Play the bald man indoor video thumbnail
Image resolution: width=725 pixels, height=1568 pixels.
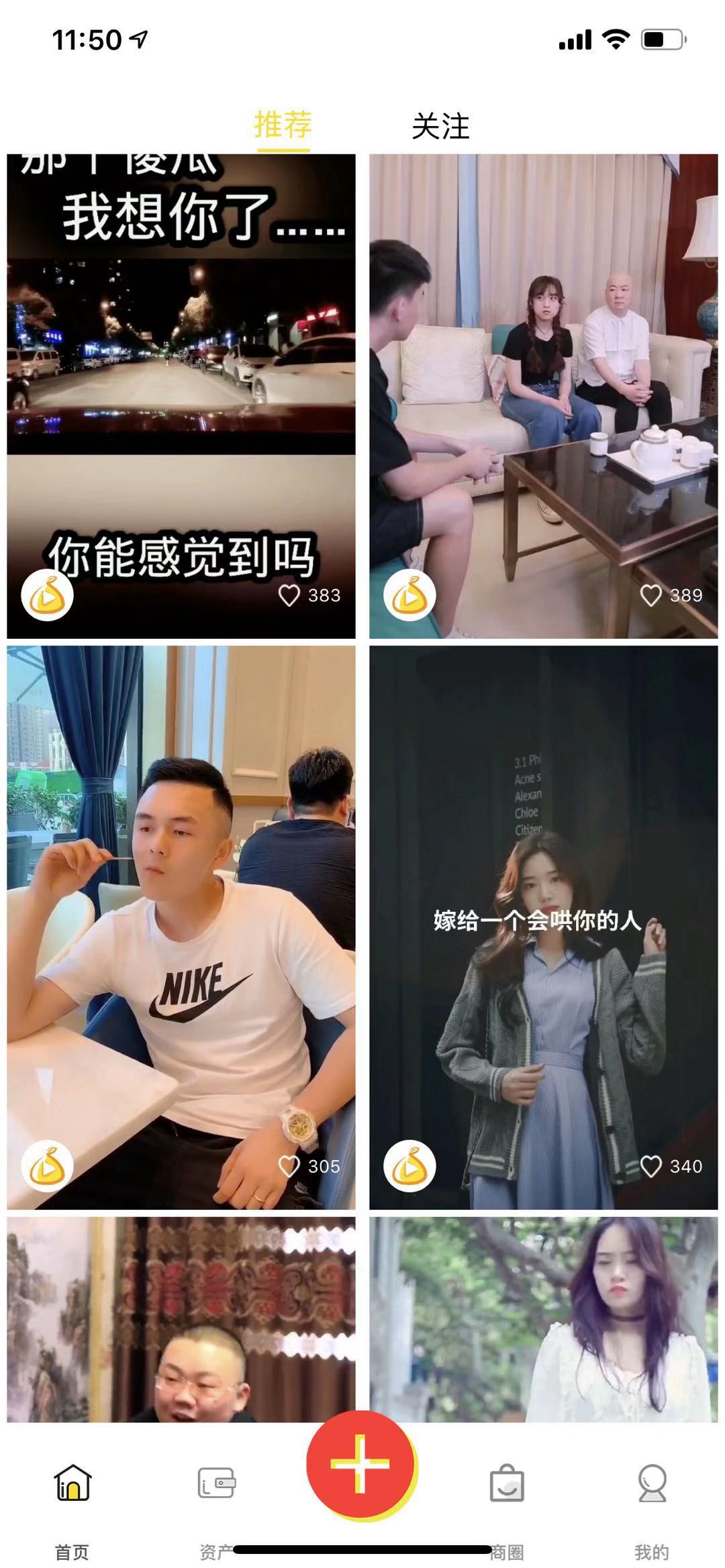(181, 1308)
